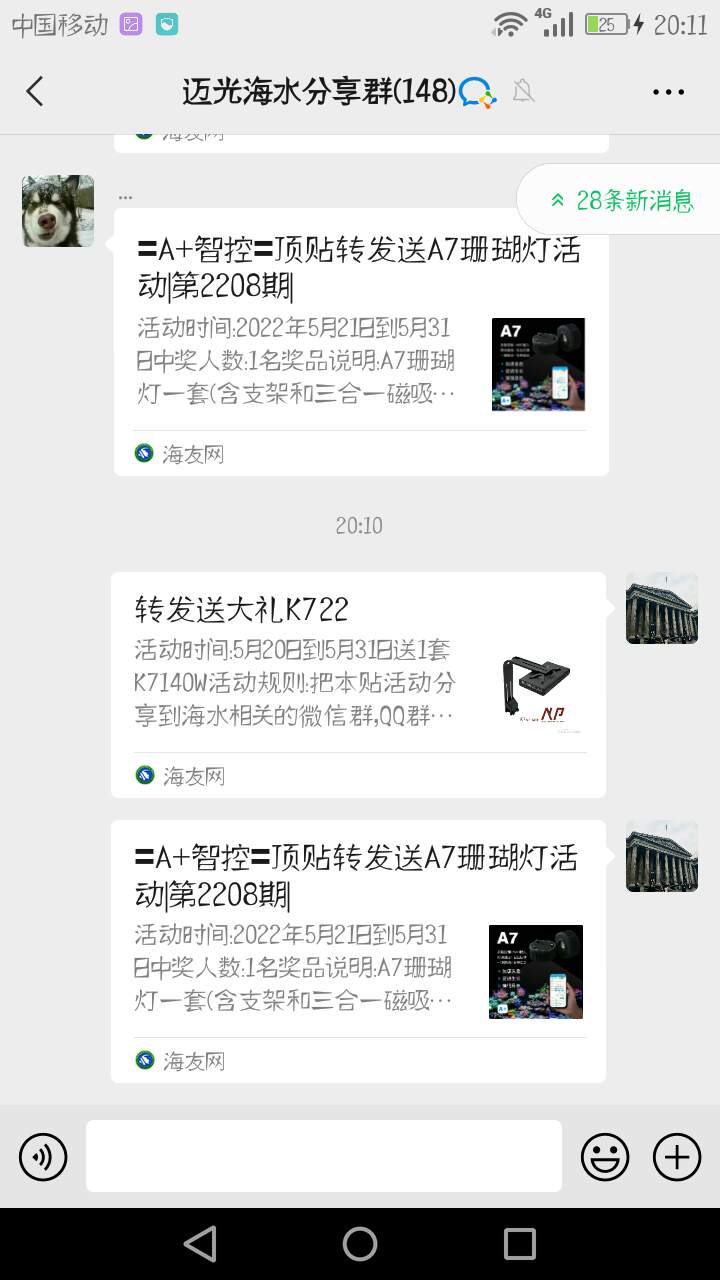720x1280 pixels.
Task: Open the A7 coral light card below the K722 card
Action: [358, 950]
